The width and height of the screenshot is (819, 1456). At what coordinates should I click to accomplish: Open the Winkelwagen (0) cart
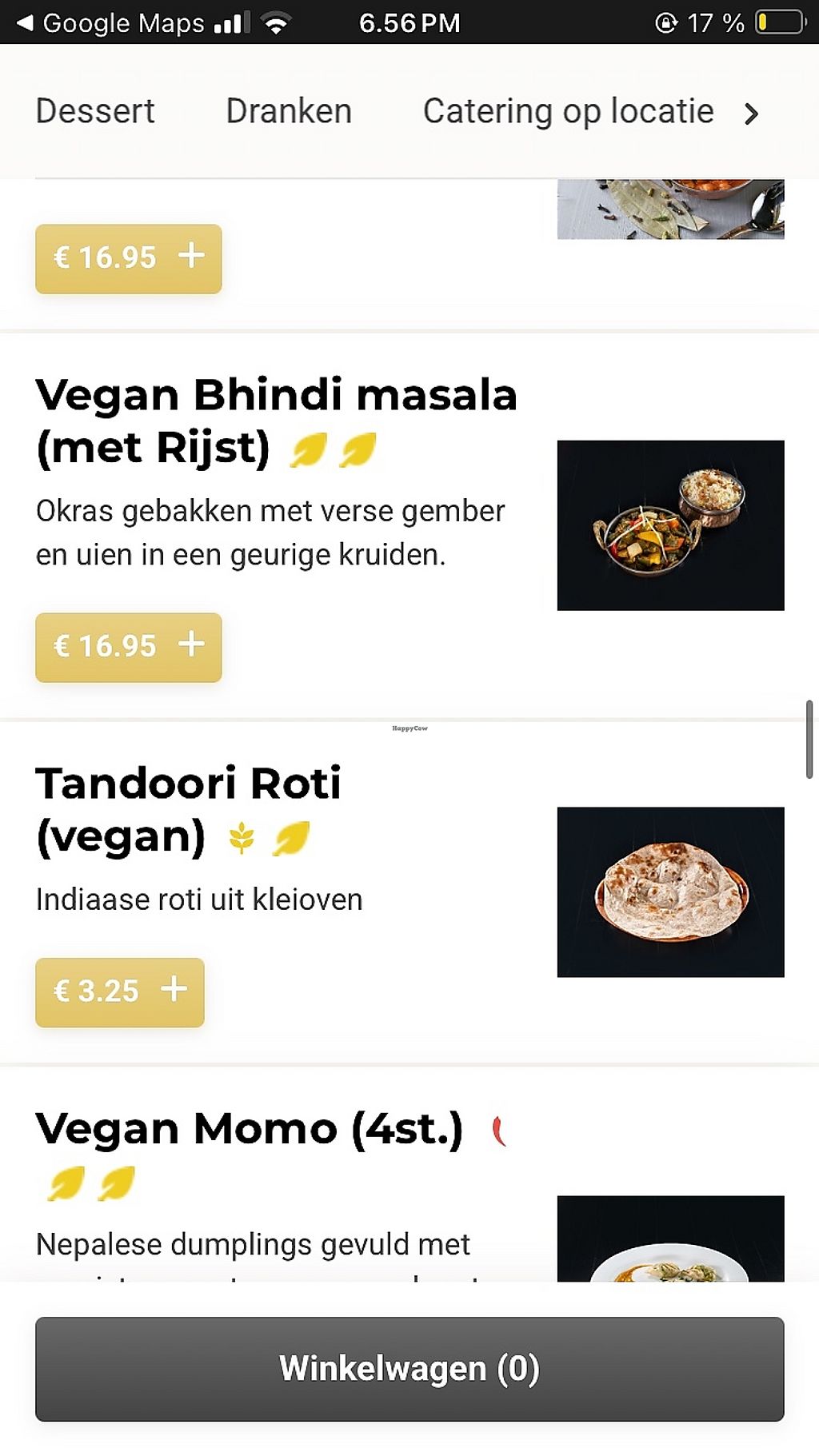point(409,1368)
